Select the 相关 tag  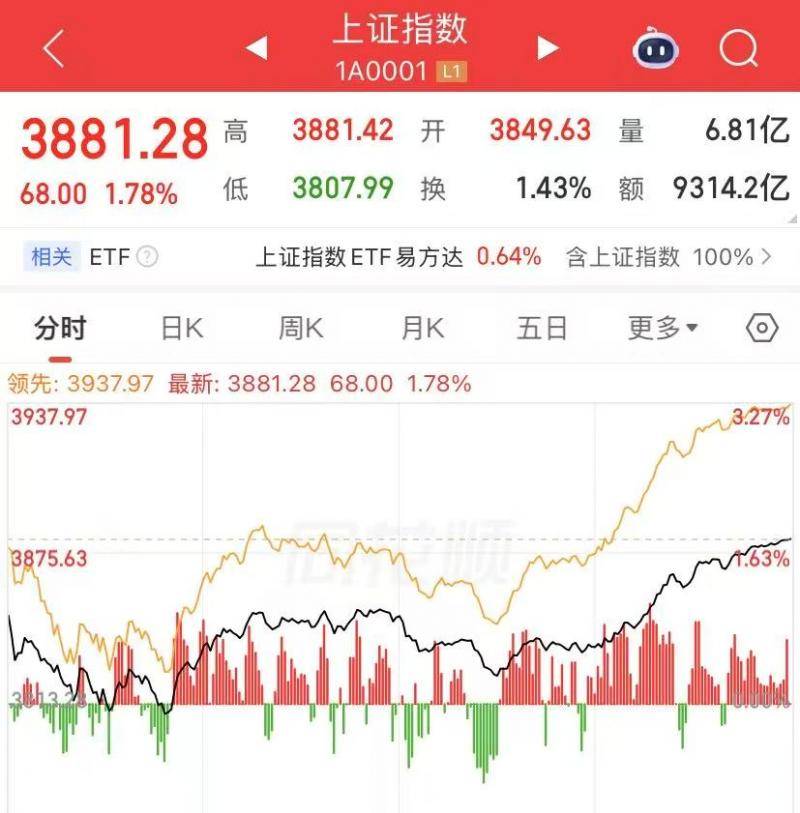point(51,257)
